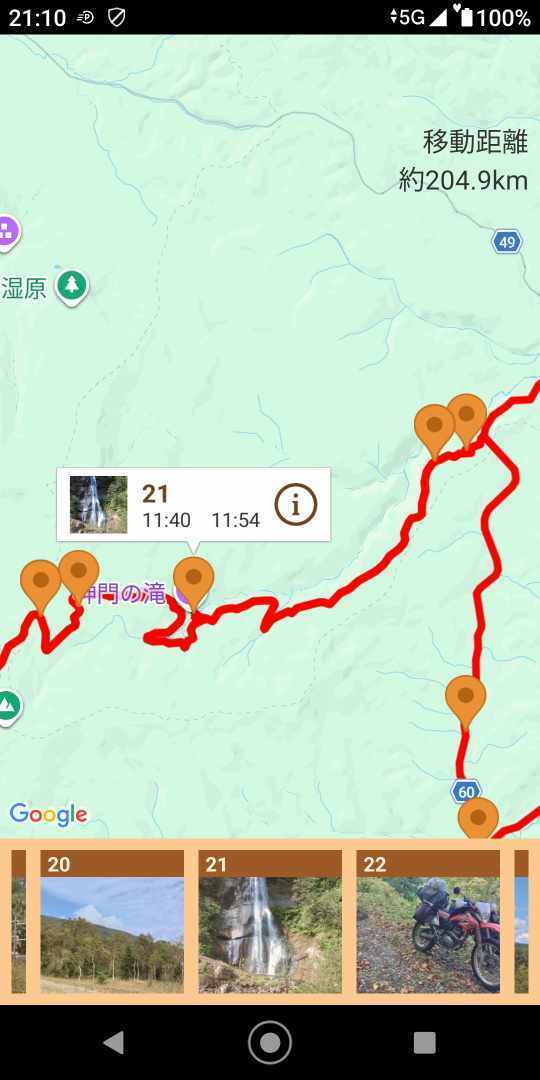Tap the waterfall thumbnail in the popup
540x1080 pixels.
coord(98,504)
